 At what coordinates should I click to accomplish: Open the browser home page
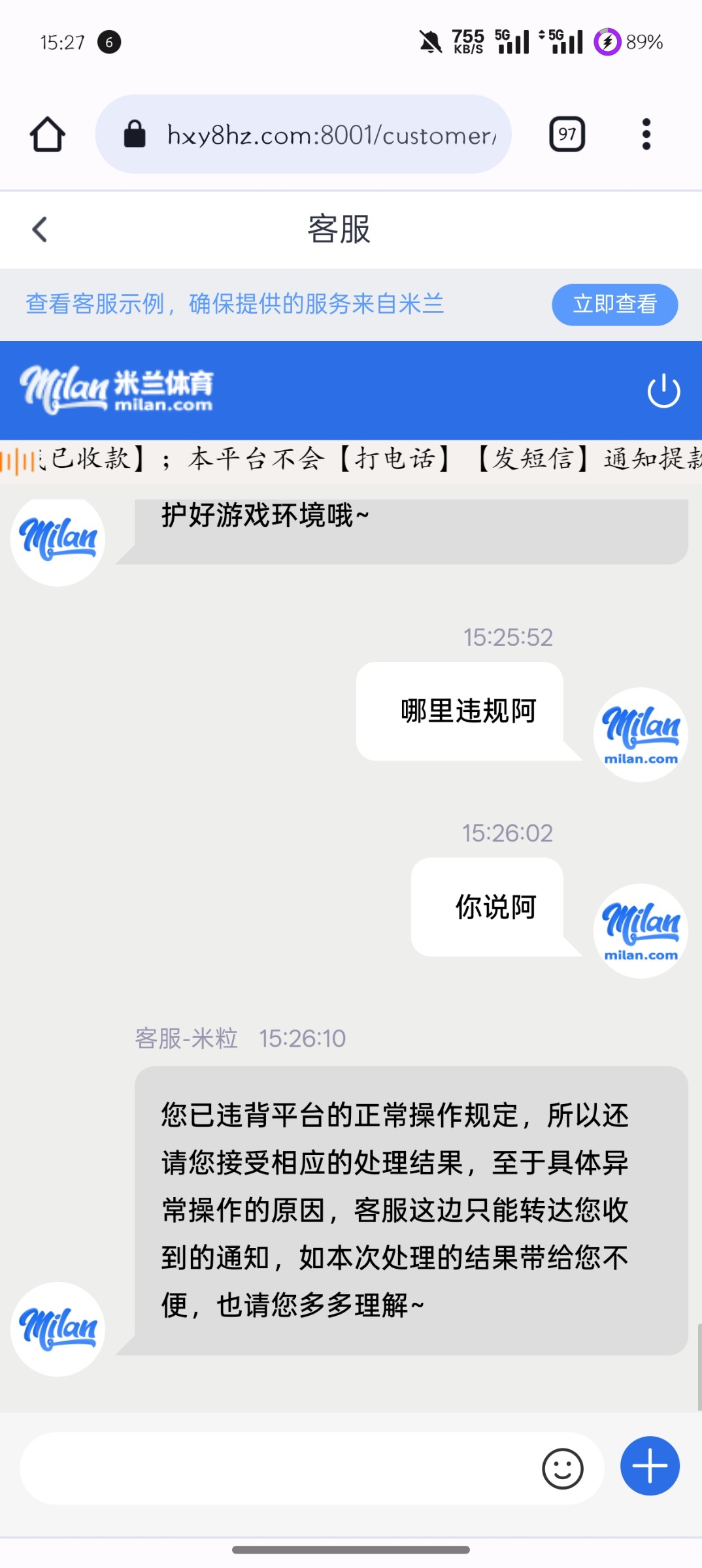click(48, 135)
